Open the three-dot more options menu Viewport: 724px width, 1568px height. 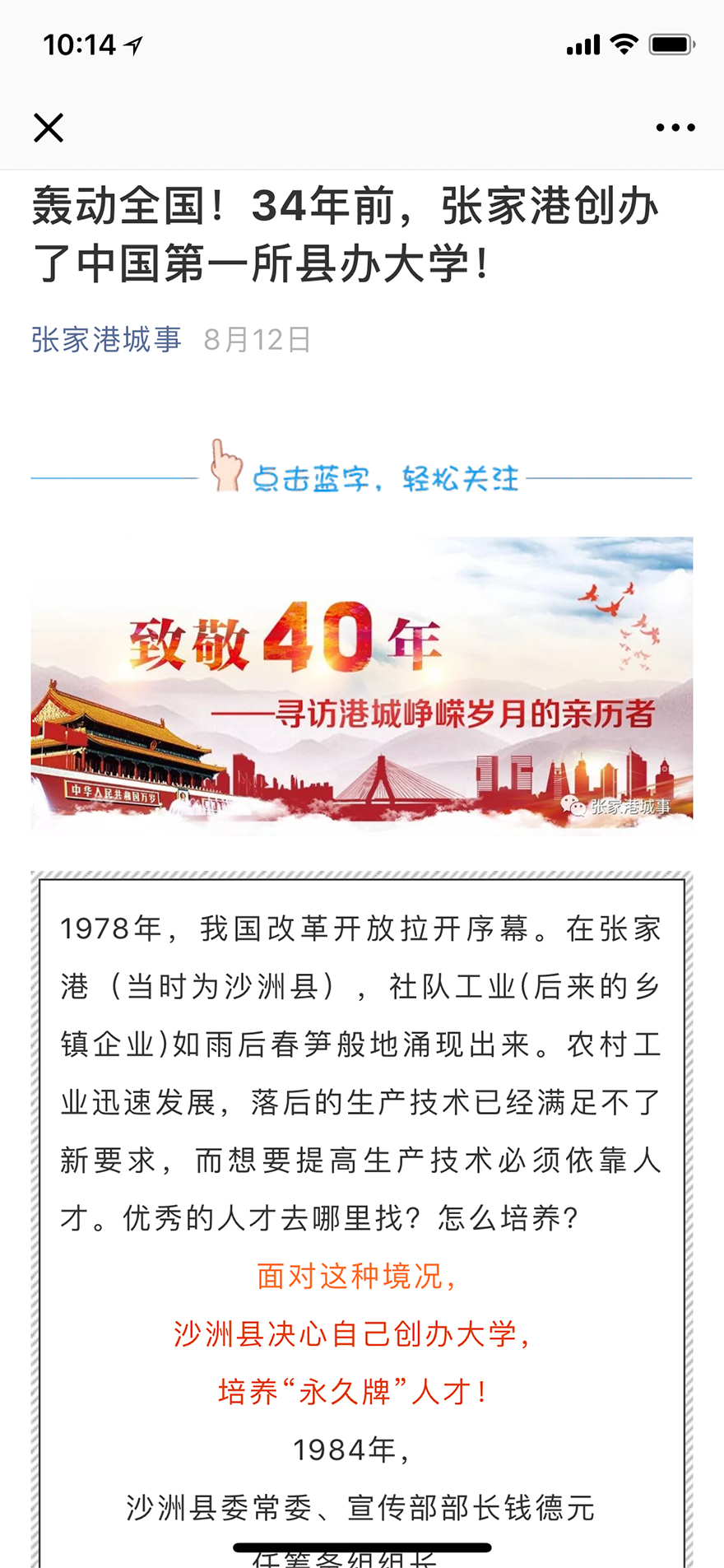point(675,128)
